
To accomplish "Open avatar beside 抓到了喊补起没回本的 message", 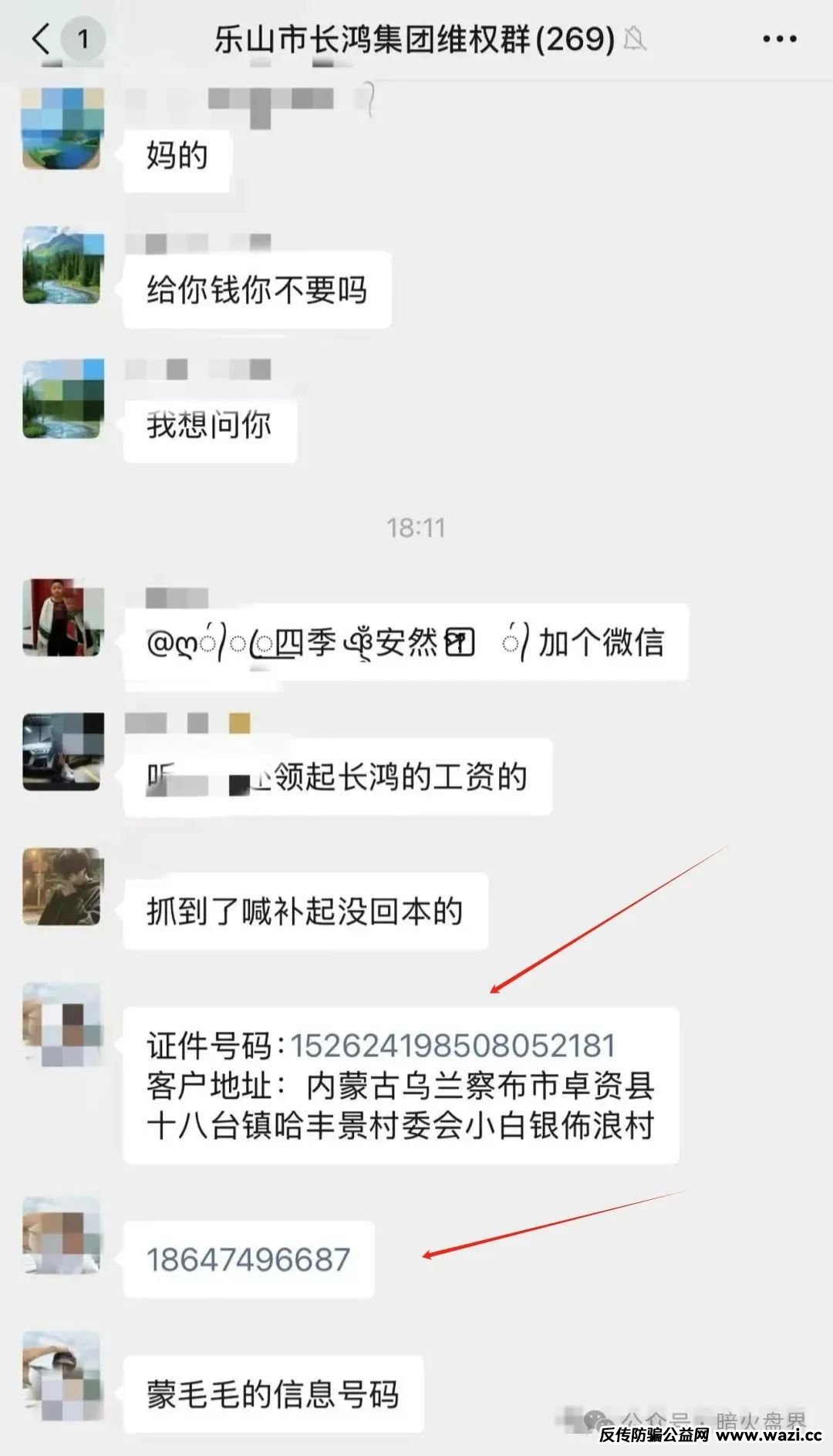I will point(62,886).
